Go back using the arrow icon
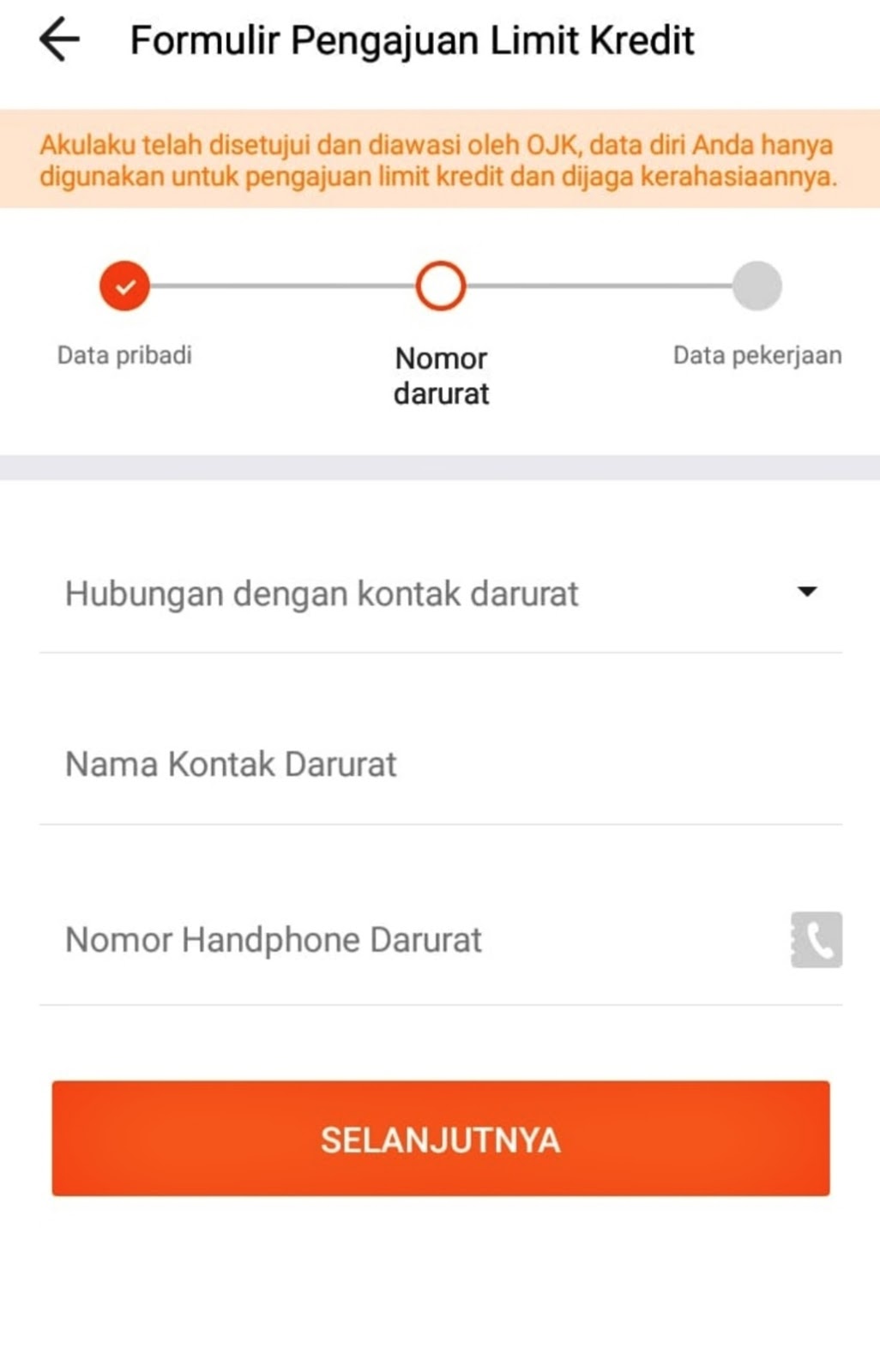 59,40
